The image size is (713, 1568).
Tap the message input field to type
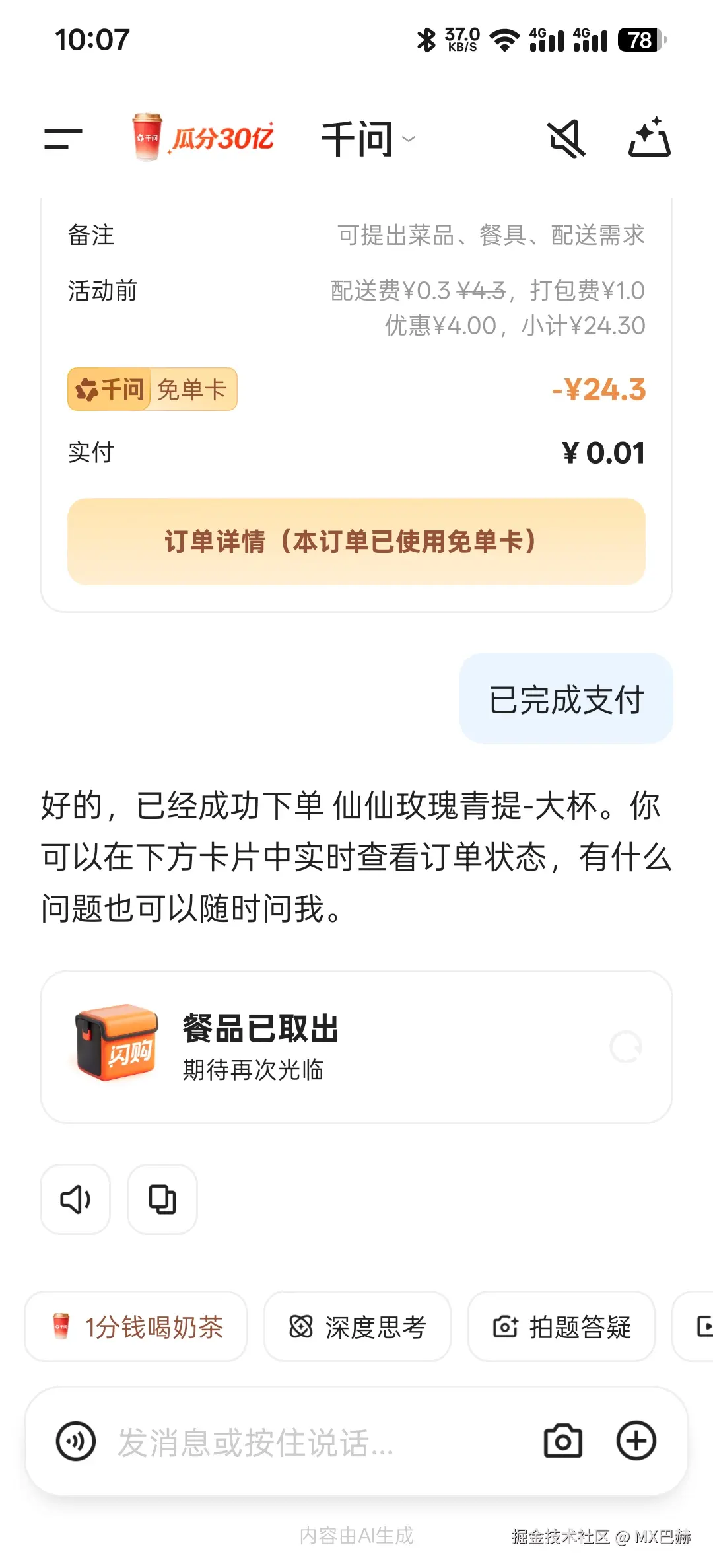(x=297, y=1441)
